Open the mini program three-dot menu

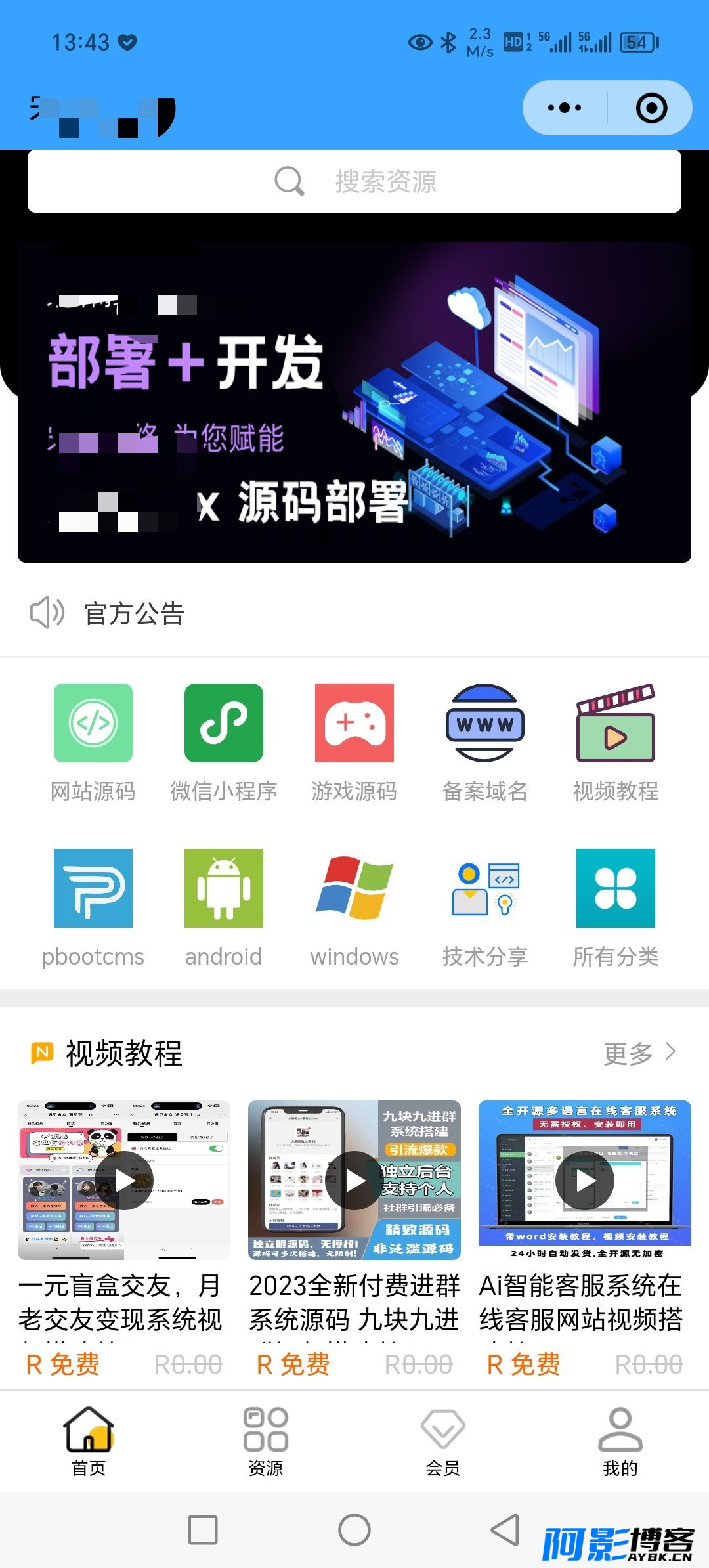[565, 108]
